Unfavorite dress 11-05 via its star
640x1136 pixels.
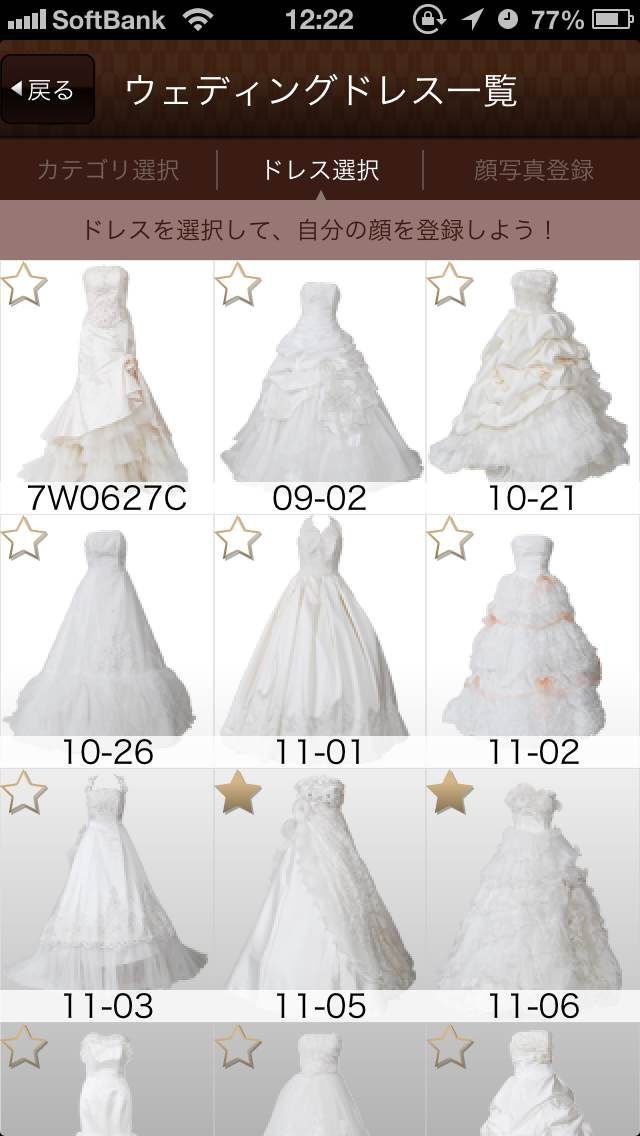pyautogui.click(x=238, y=792)
